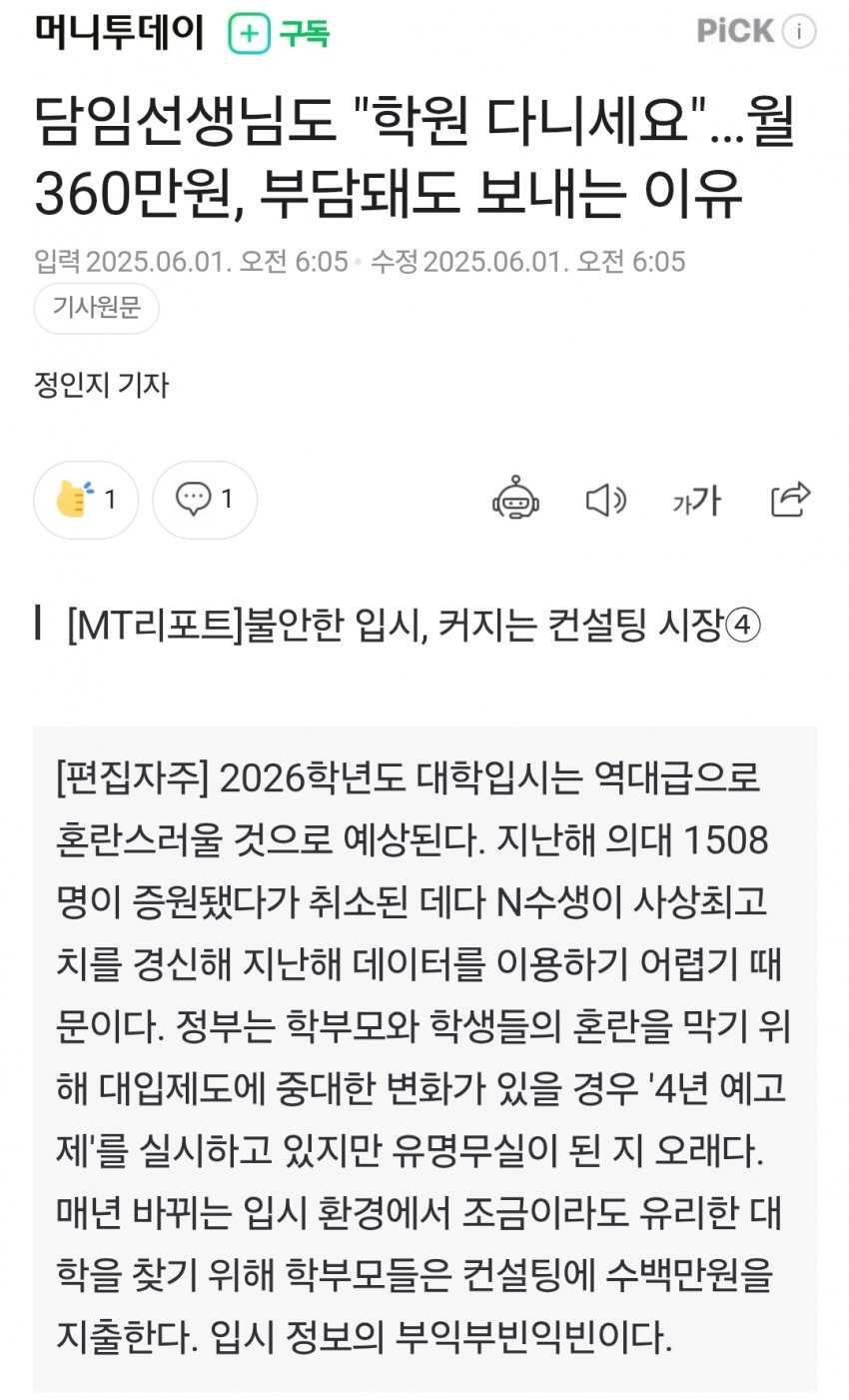Screen dimensions: 849x1400
Task: Share this article
Action: [x=790, y=499]
